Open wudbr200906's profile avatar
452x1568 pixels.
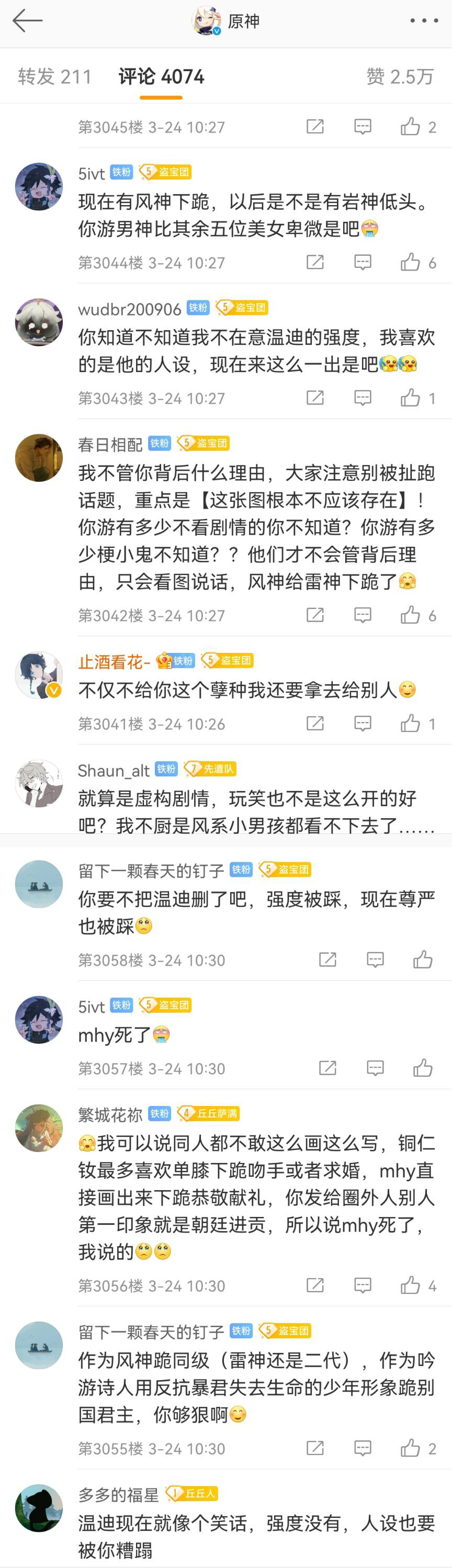click(39, 322)
